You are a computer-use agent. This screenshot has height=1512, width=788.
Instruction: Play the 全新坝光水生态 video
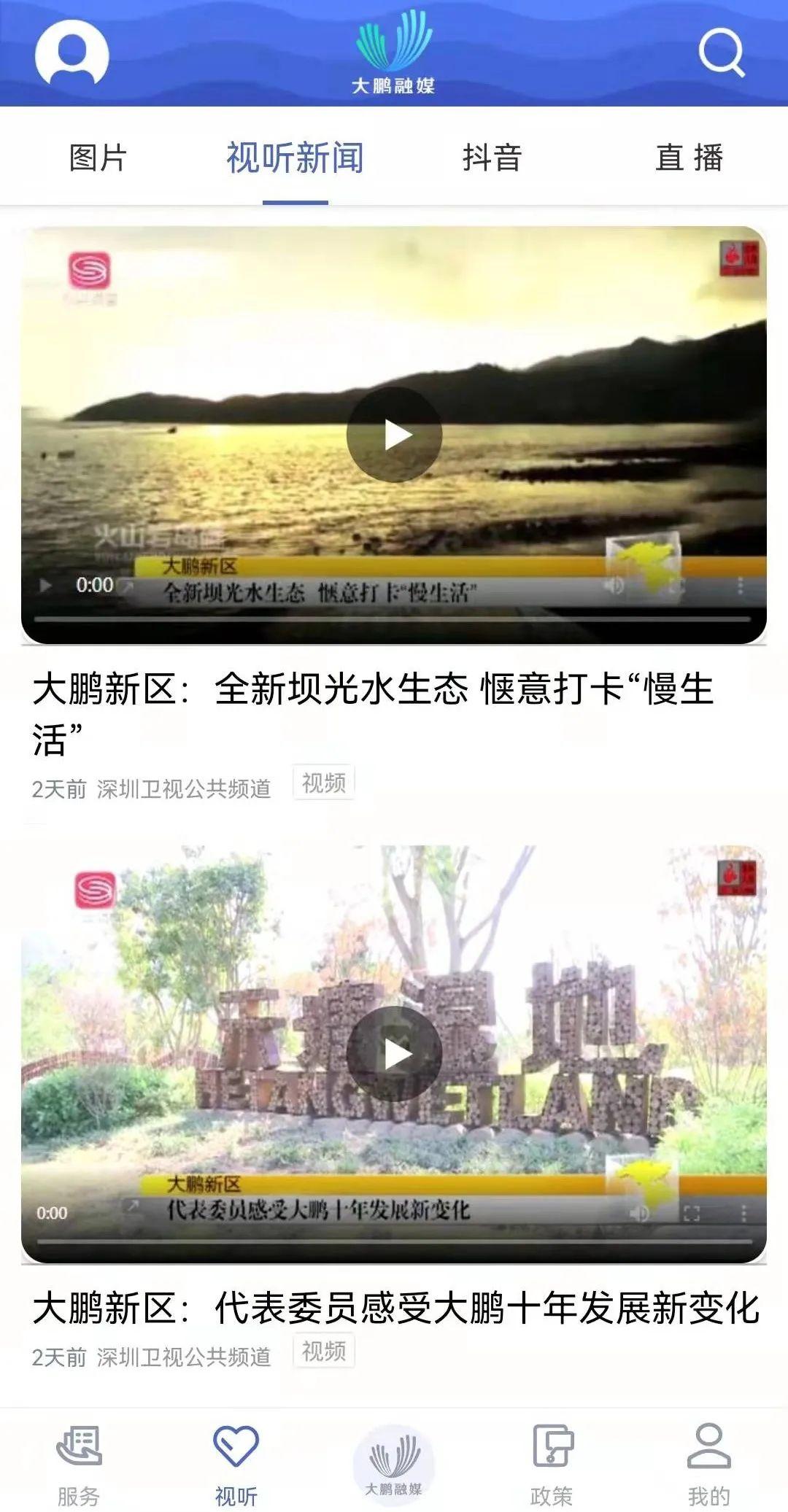[394, 435]
